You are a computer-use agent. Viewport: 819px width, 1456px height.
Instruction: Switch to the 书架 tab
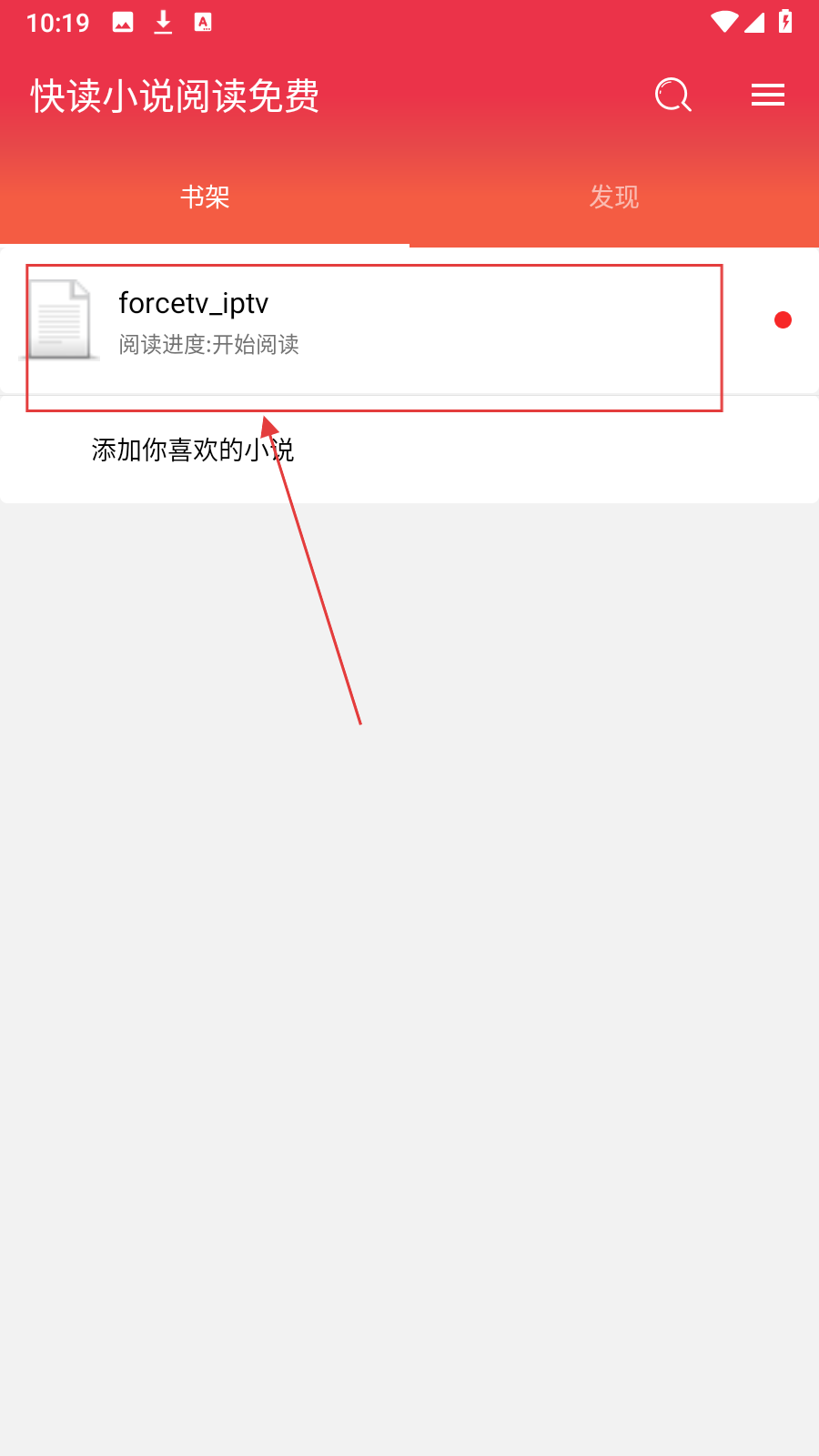pyautogui.click(x=205, y=197)
